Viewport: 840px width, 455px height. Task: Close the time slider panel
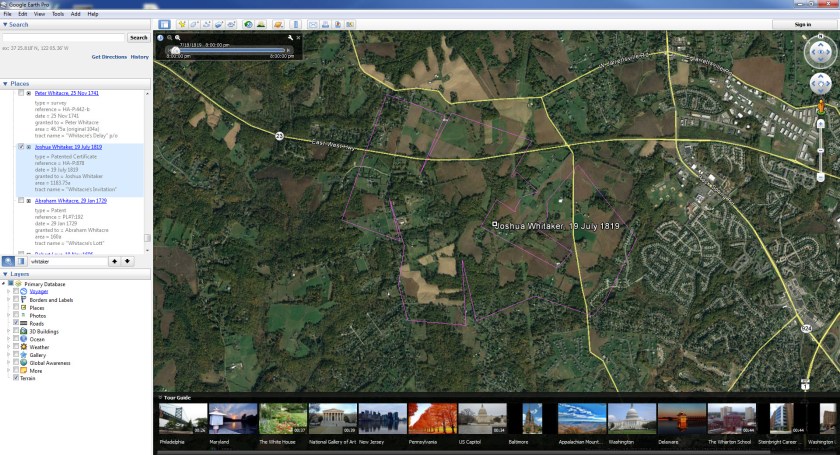[298, 37]
